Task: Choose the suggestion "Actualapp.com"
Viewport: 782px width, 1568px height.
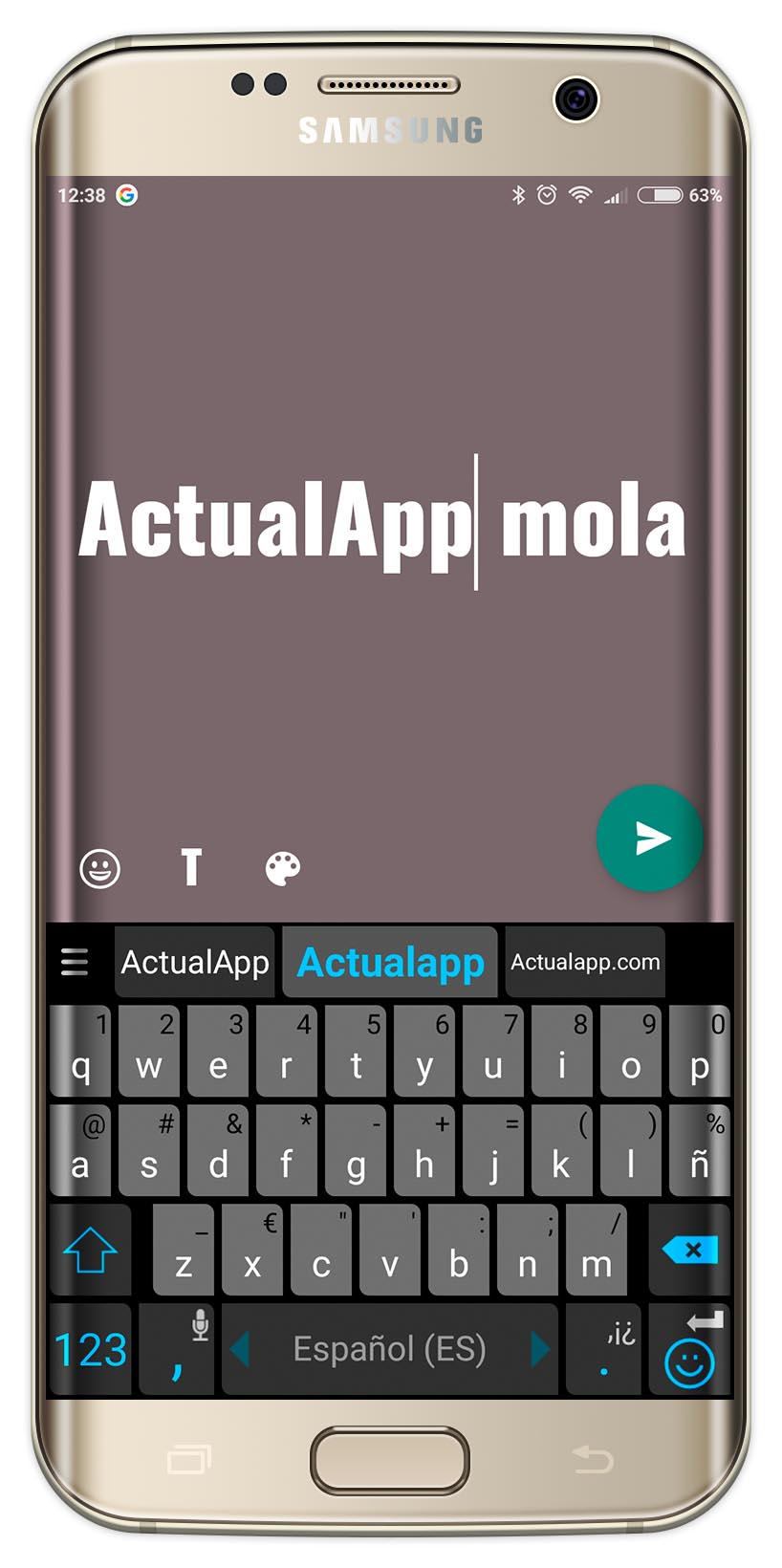Action: pyautogui.click(x=585, y=962)
